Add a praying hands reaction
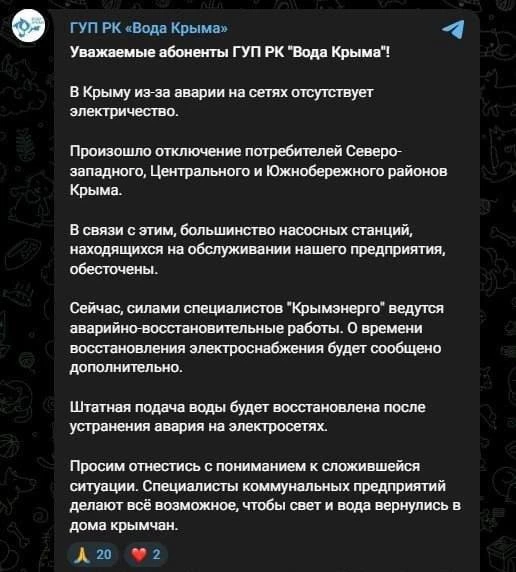This screenshot has width=516, height=572. 93,554
